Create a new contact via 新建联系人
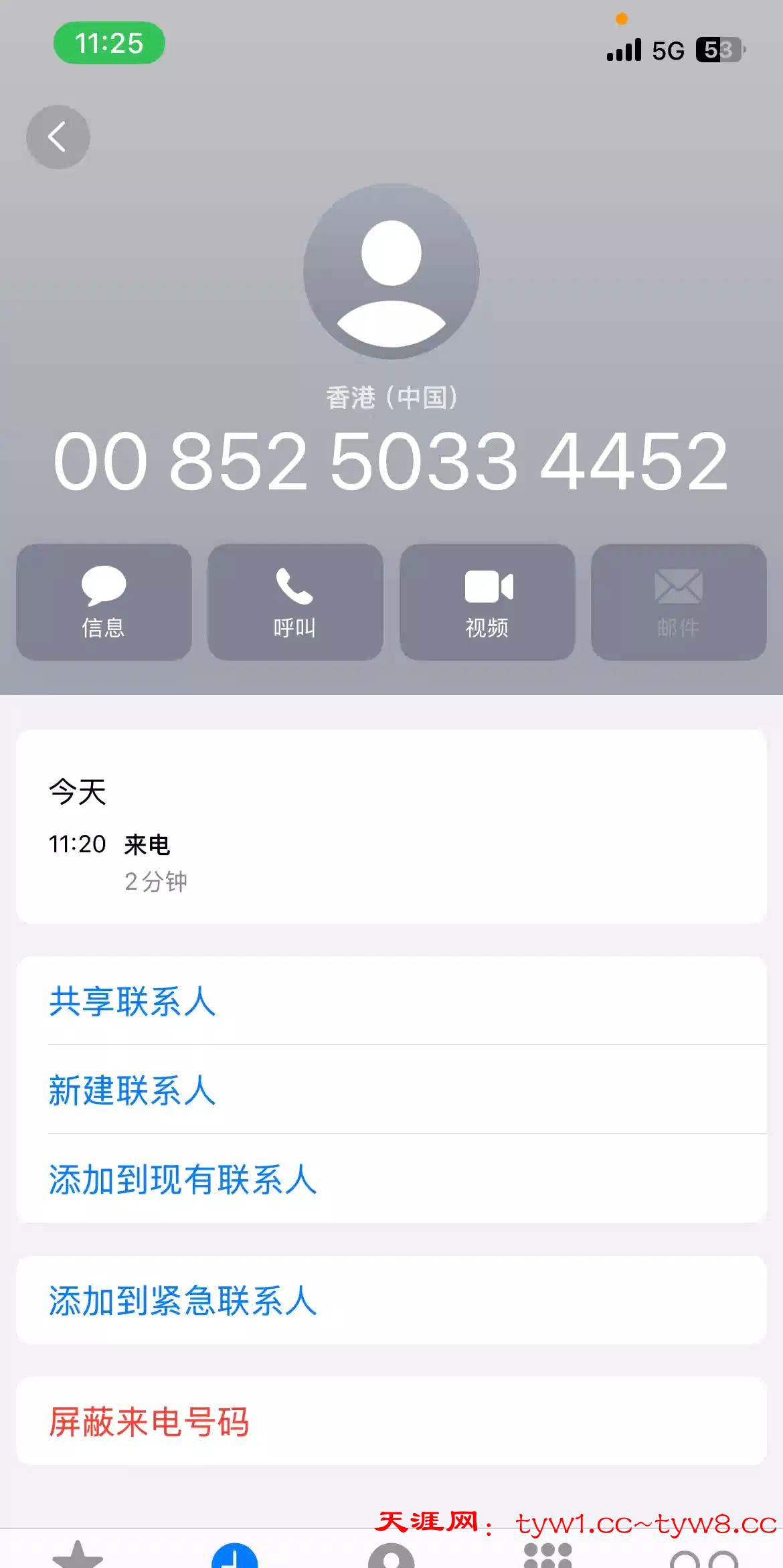The image size is (783, 1568). pos(133,1090)
